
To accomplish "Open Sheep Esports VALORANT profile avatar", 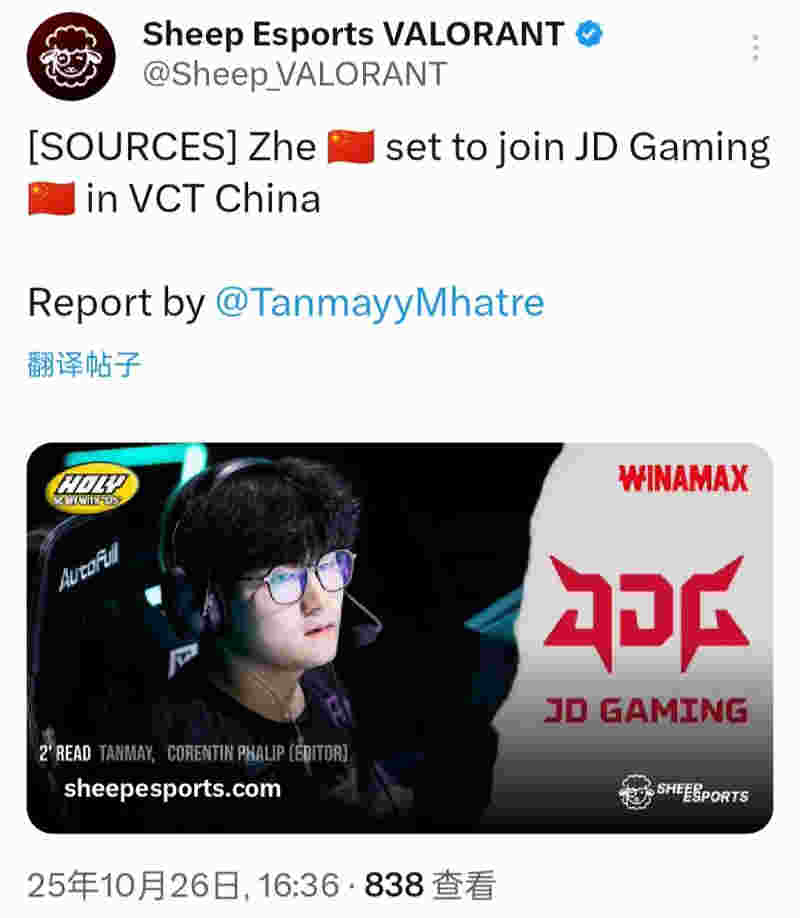I will point(71,56).
